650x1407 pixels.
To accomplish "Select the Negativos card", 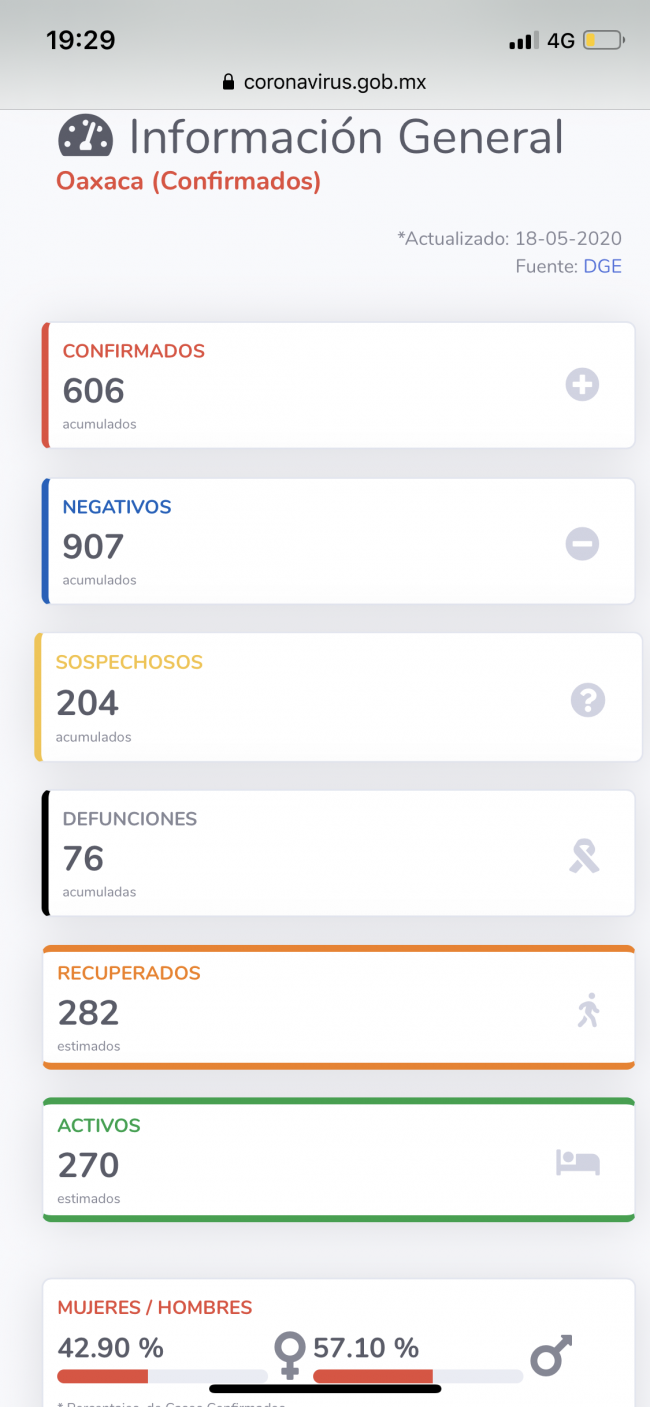I will (x=338, y=541).
